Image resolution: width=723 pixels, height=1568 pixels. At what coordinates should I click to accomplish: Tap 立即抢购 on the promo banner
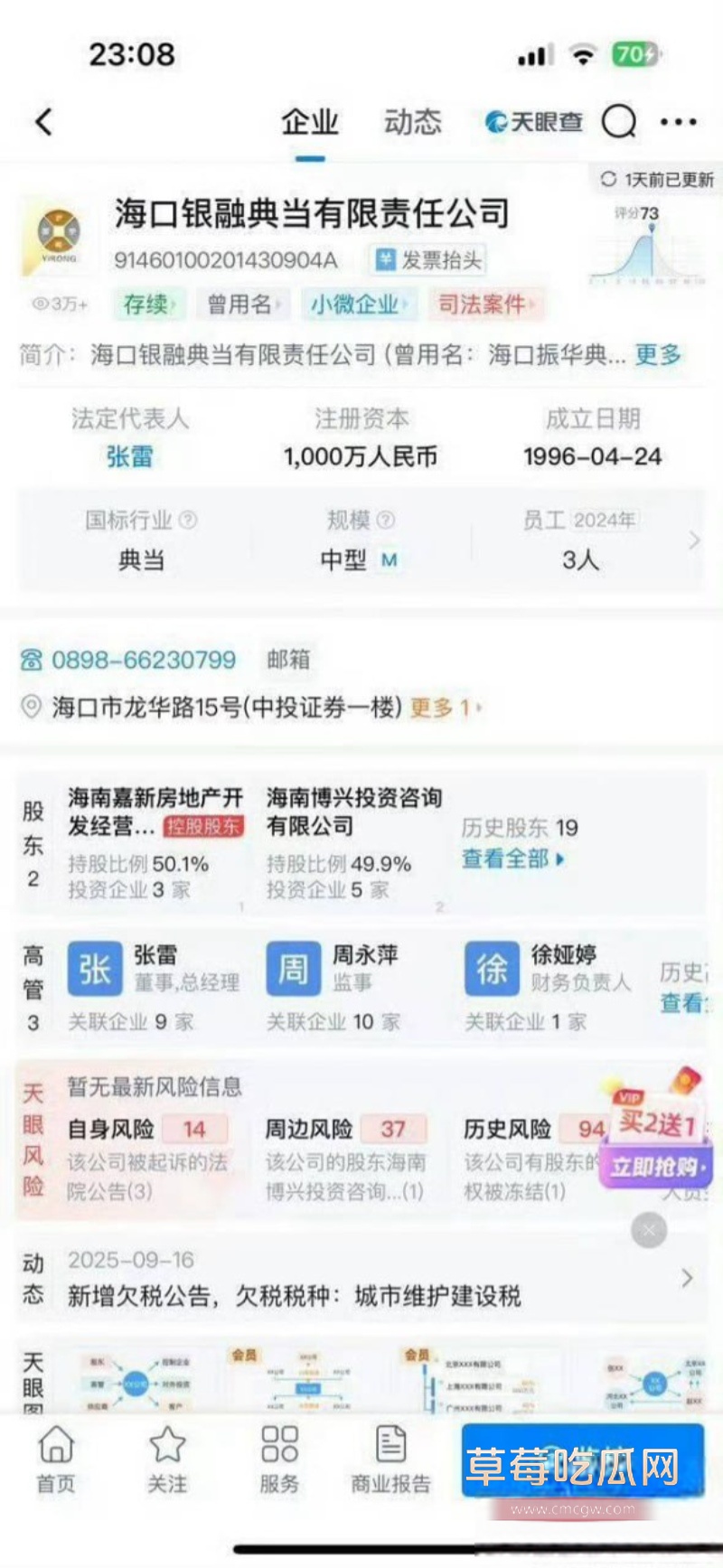point(654,1167)
